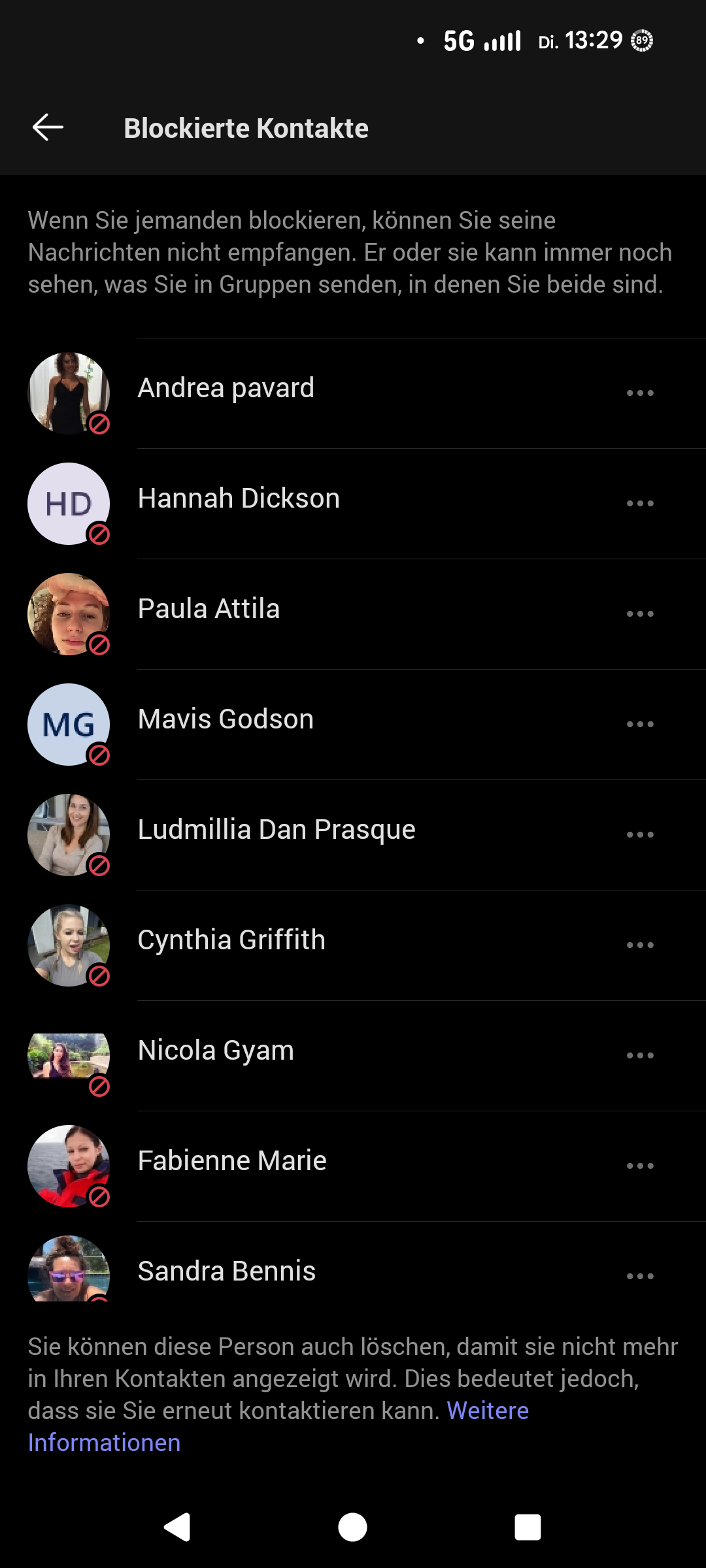Open the Weitere Informationen link
Viewport: 706px width, 1568px height.
tap(487, 1411)
